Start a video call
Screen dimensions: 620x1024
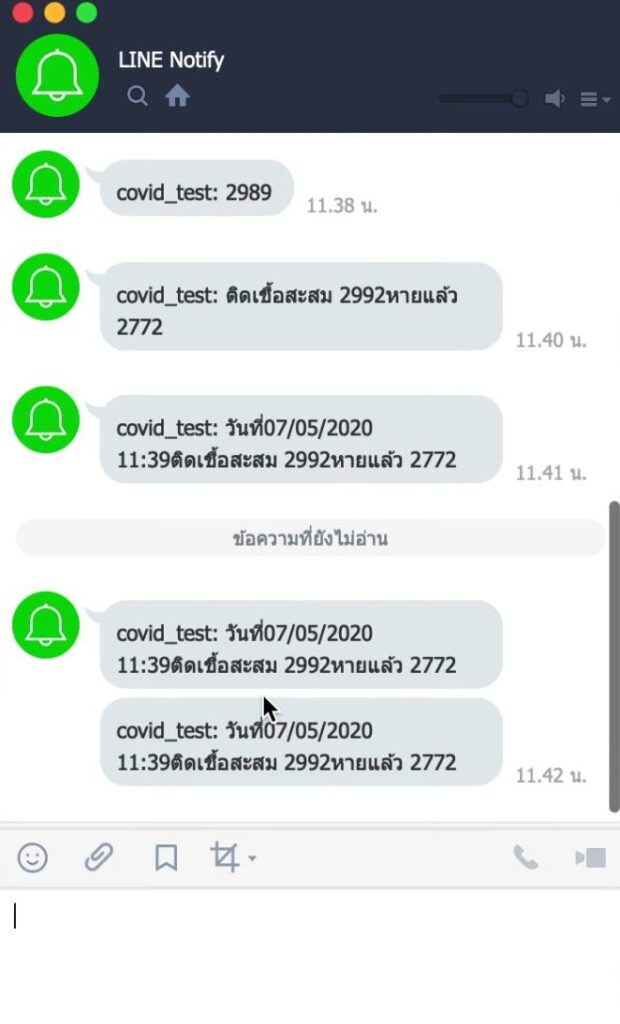pyautogui.click(x=591, y=857)
